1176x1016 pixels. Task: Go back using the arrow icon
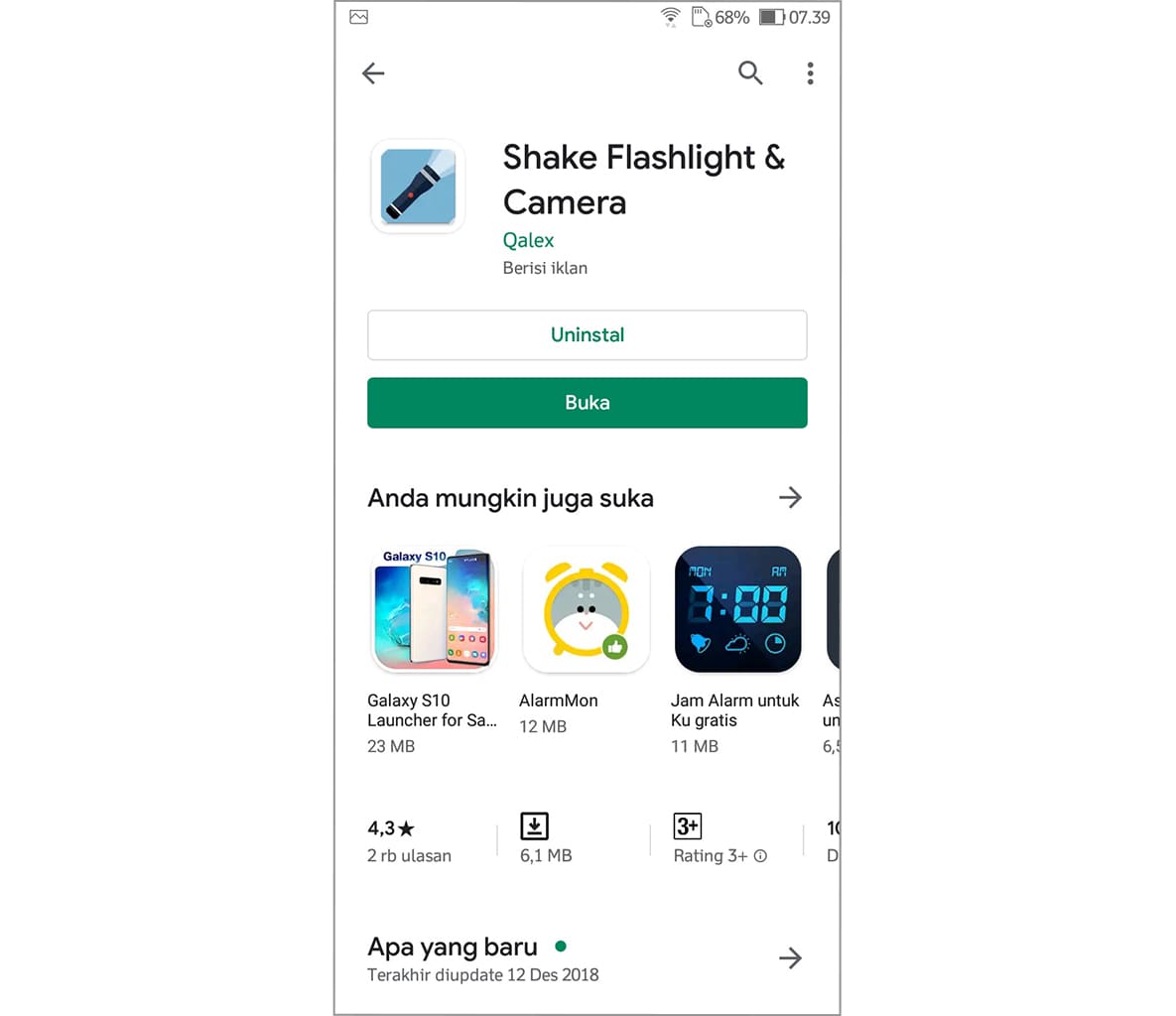pos(373,72)
